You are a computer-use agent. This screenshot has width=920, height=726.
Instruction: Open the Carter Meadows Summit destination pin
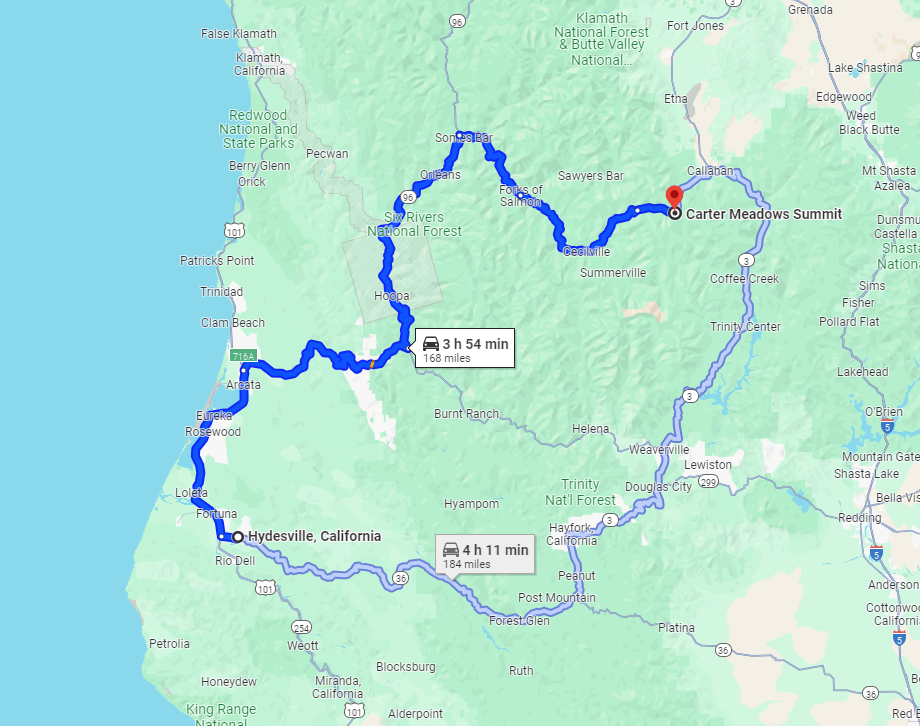pos(674,199)
